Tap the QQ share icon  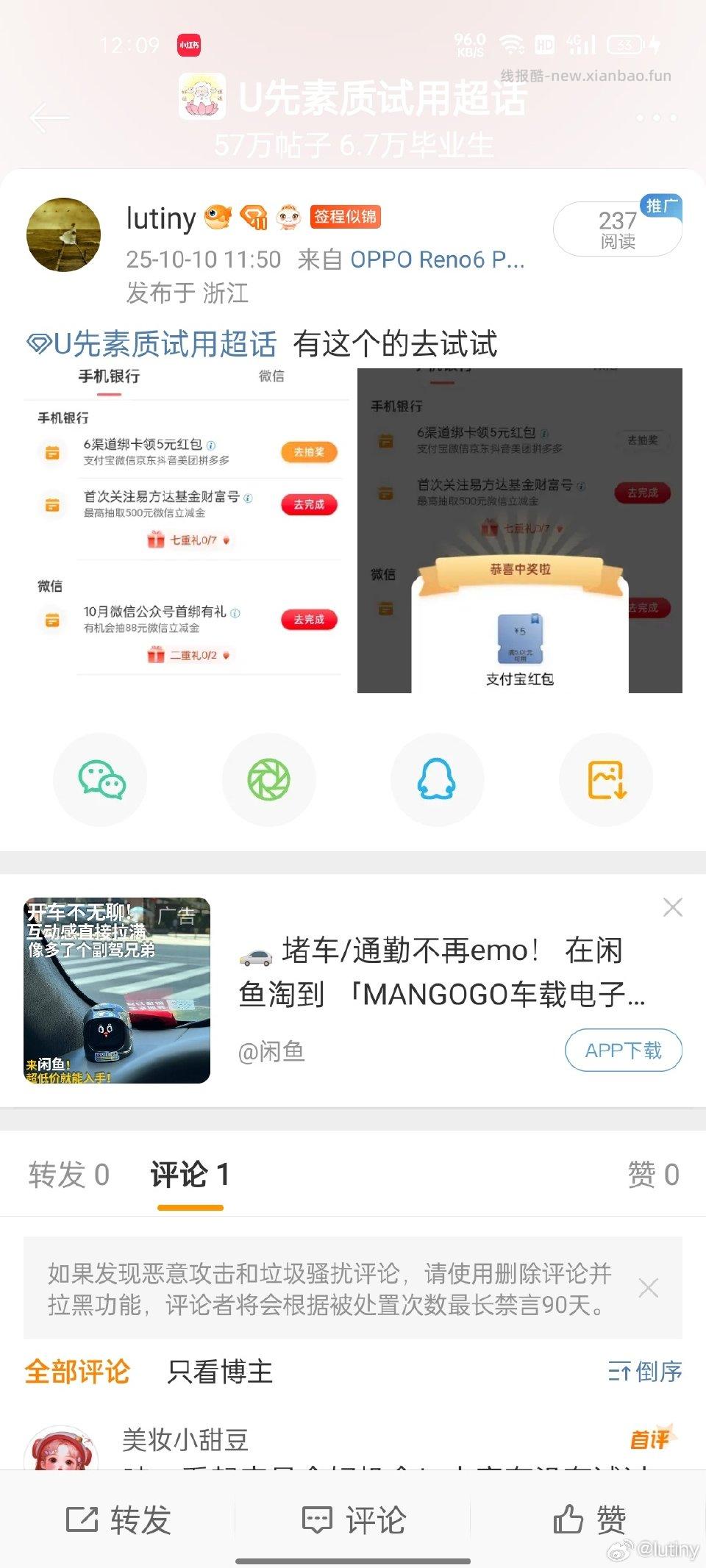pyautogui.click(x=437, y=779)
